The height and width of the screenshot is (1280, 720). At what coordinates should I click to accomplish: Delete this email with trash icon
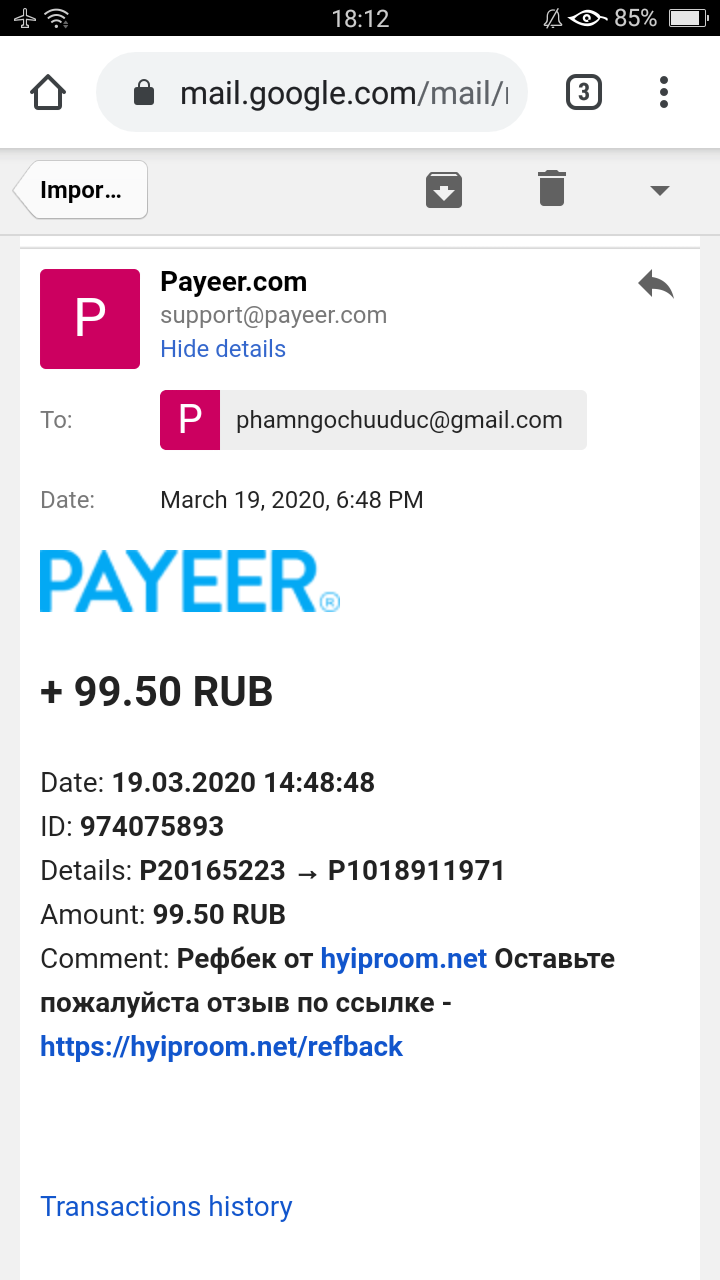552,189
